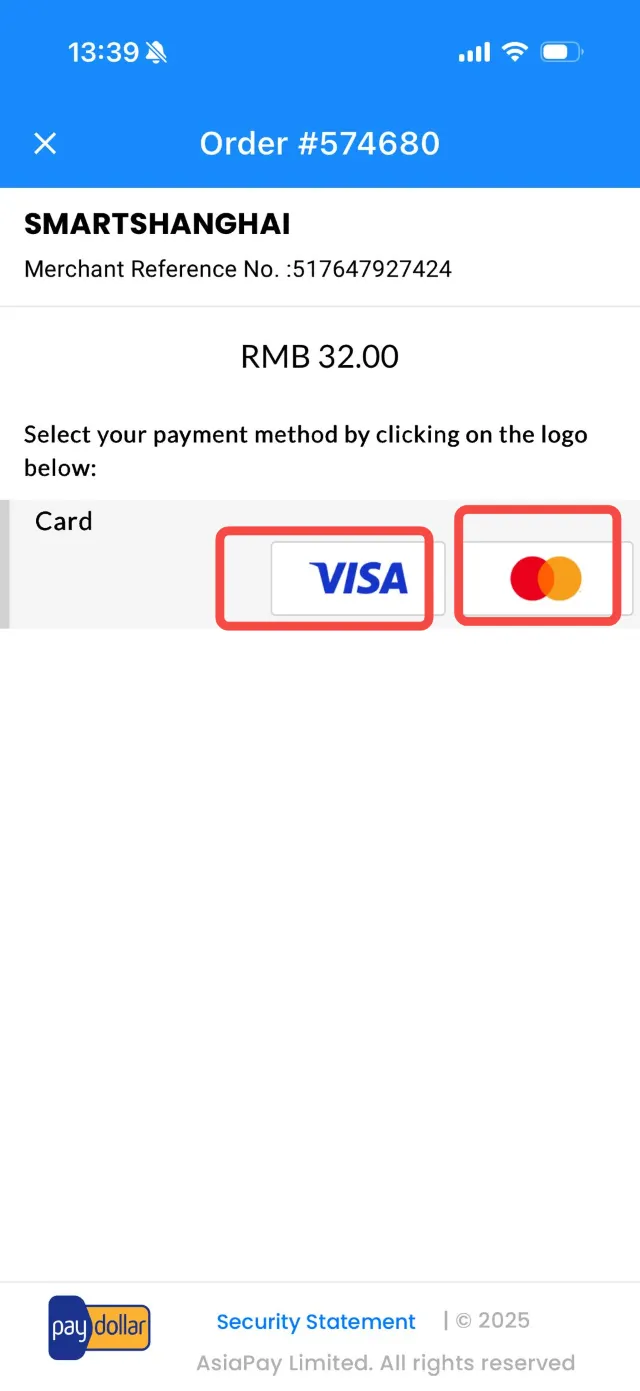This screenshot has width=640, height=1391.
Task: Open the Security Statement link
Action: pos(316,1322)
